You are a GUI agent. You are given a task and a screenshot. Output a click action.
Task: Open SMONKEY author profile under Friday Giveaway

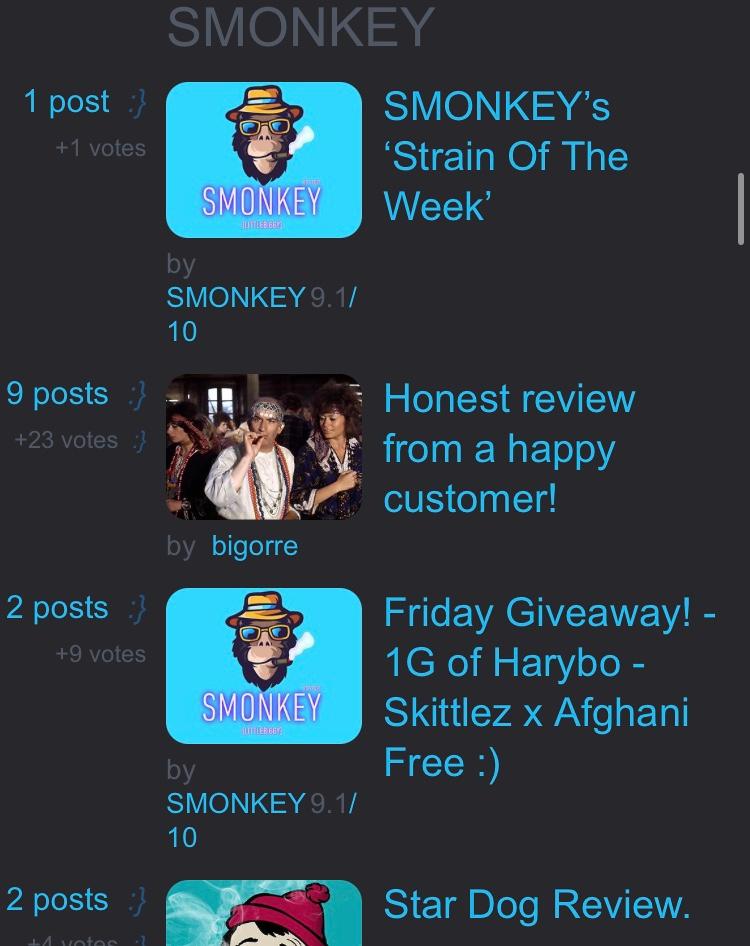click(236, 803)
